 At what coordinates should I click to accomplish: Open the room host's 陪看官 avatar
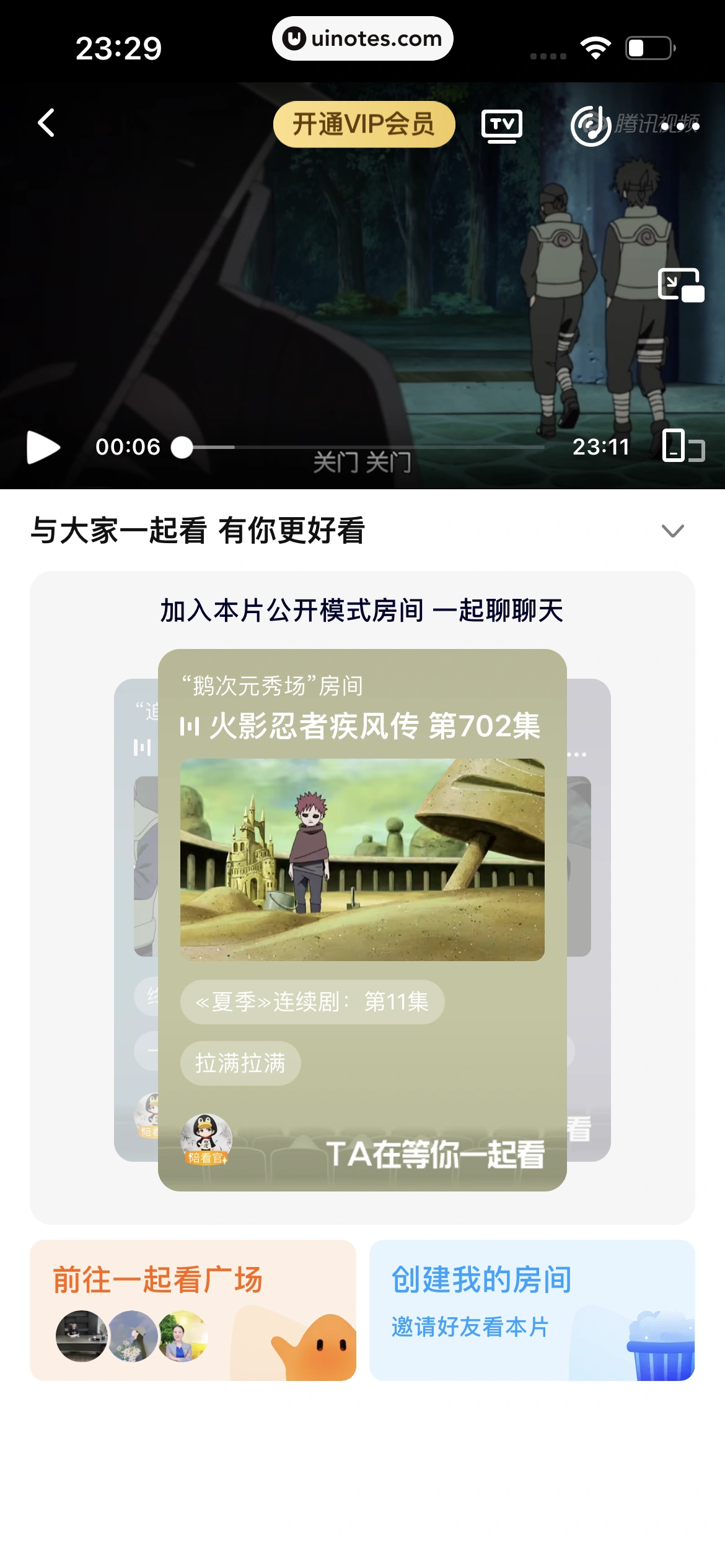pyautogui.click(x=206, y=1139)
